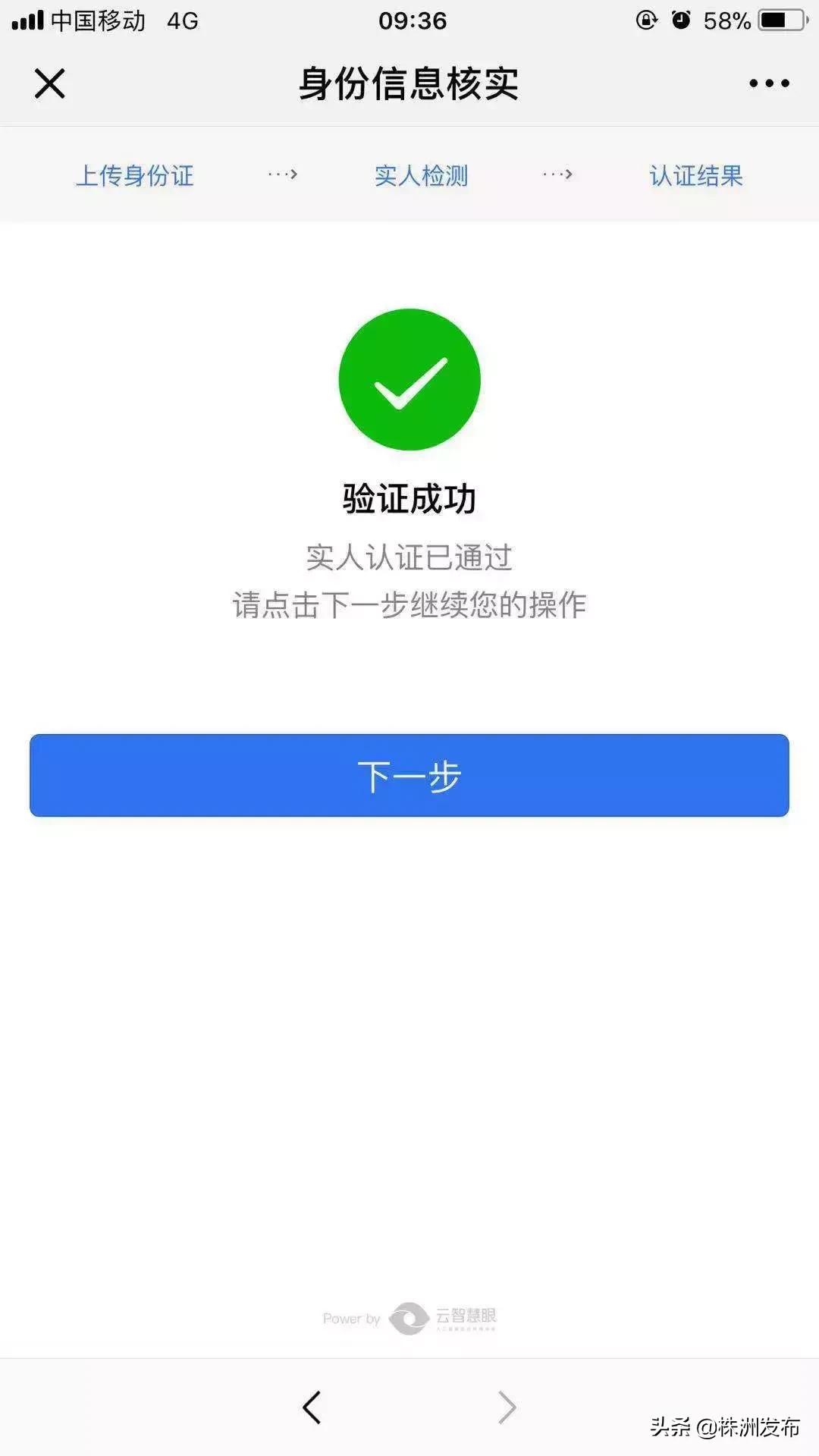Tap the 58% battery percentage display
Viewport: 819px width, 1456px height.
coord(726,20)
